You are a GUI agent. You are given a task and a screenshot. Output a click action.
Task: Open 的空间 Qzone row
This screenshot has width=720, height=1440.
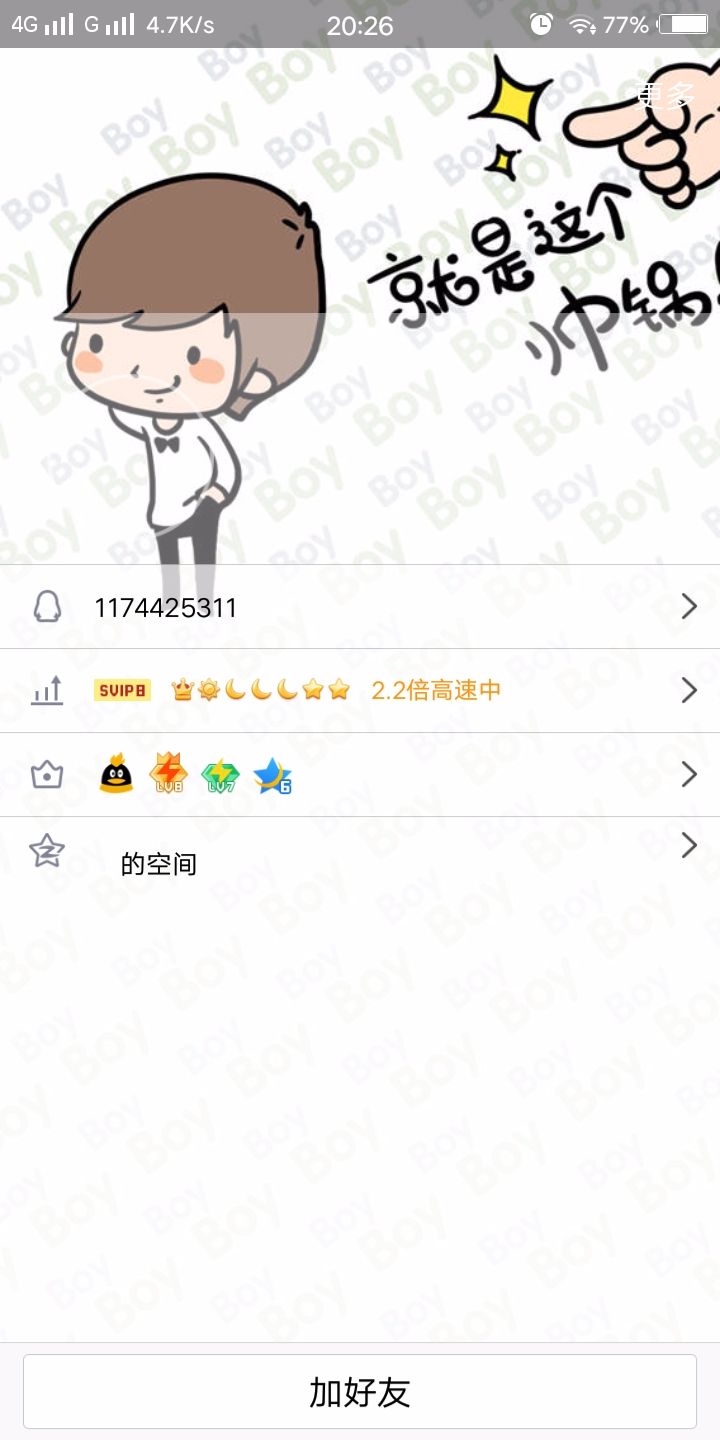[360, 856]
